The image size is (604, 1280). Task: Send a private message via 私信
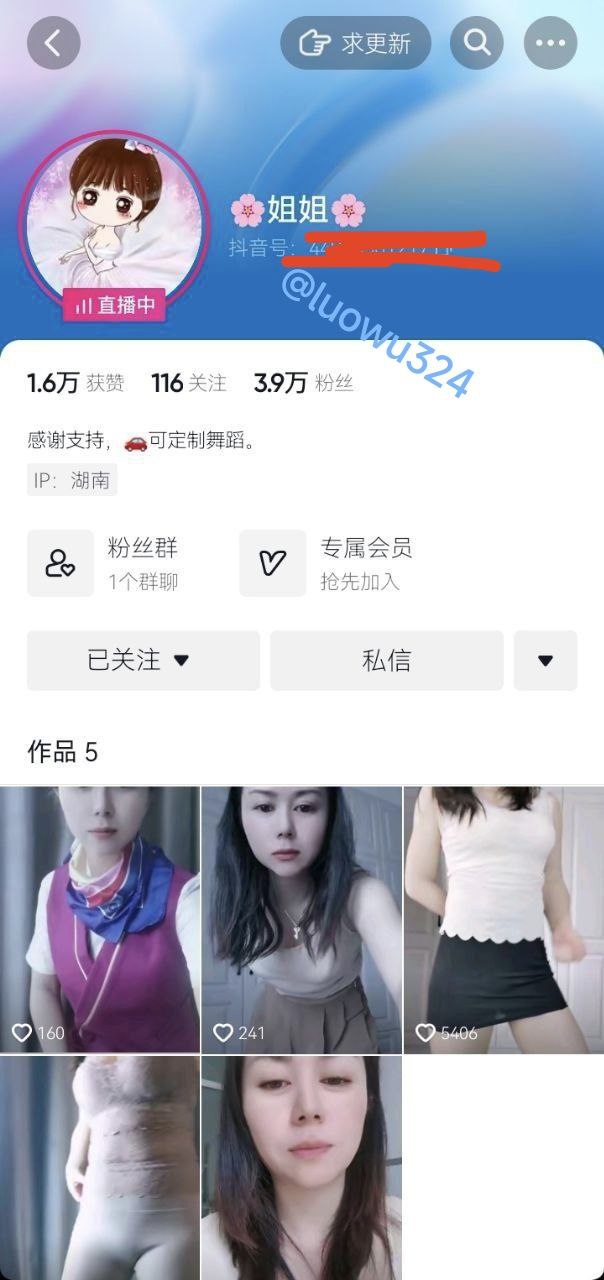click(x=386, y=660)
